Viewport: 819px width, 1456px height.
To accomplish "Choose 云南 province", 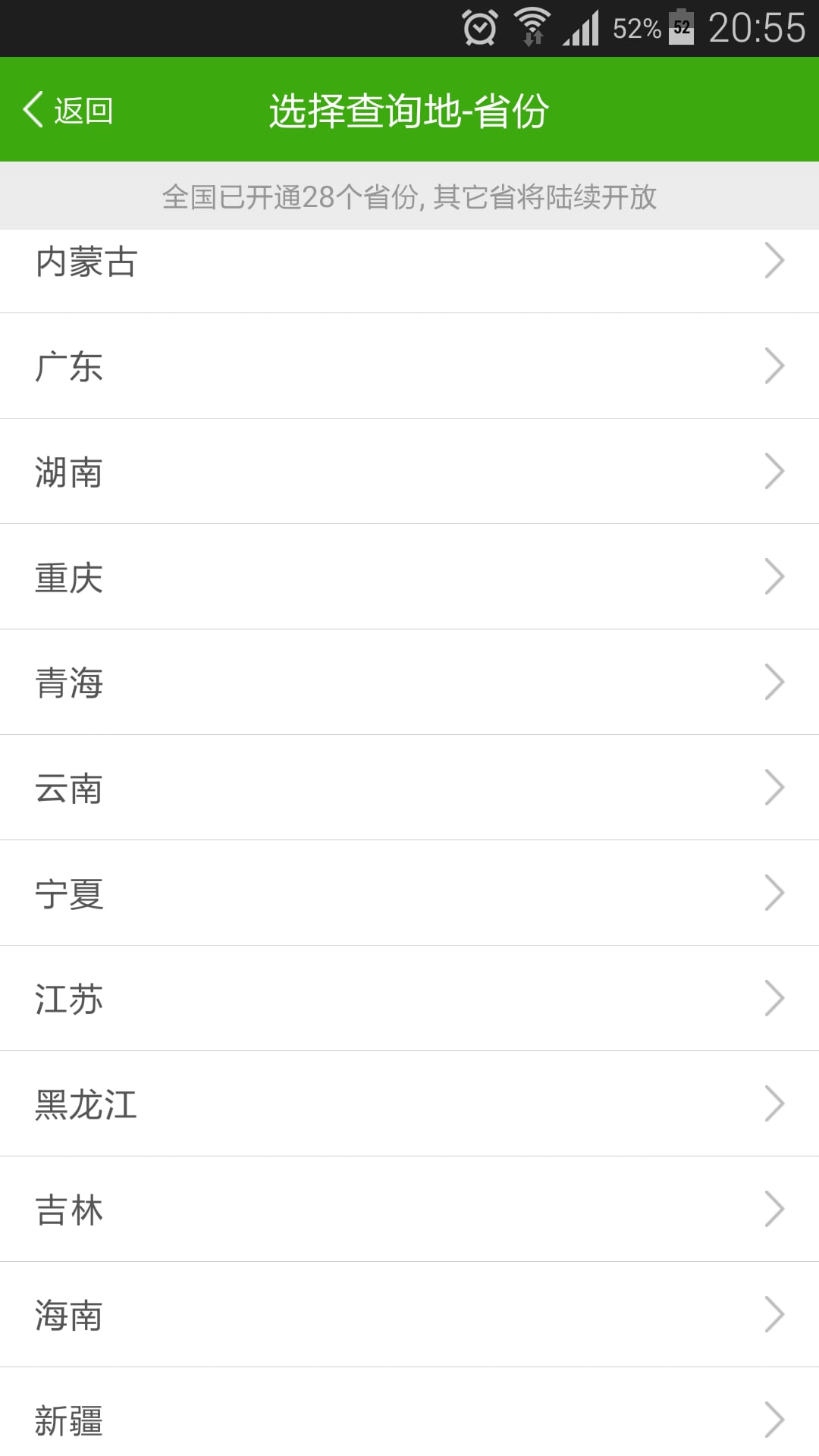I will [x=409, y=787].
